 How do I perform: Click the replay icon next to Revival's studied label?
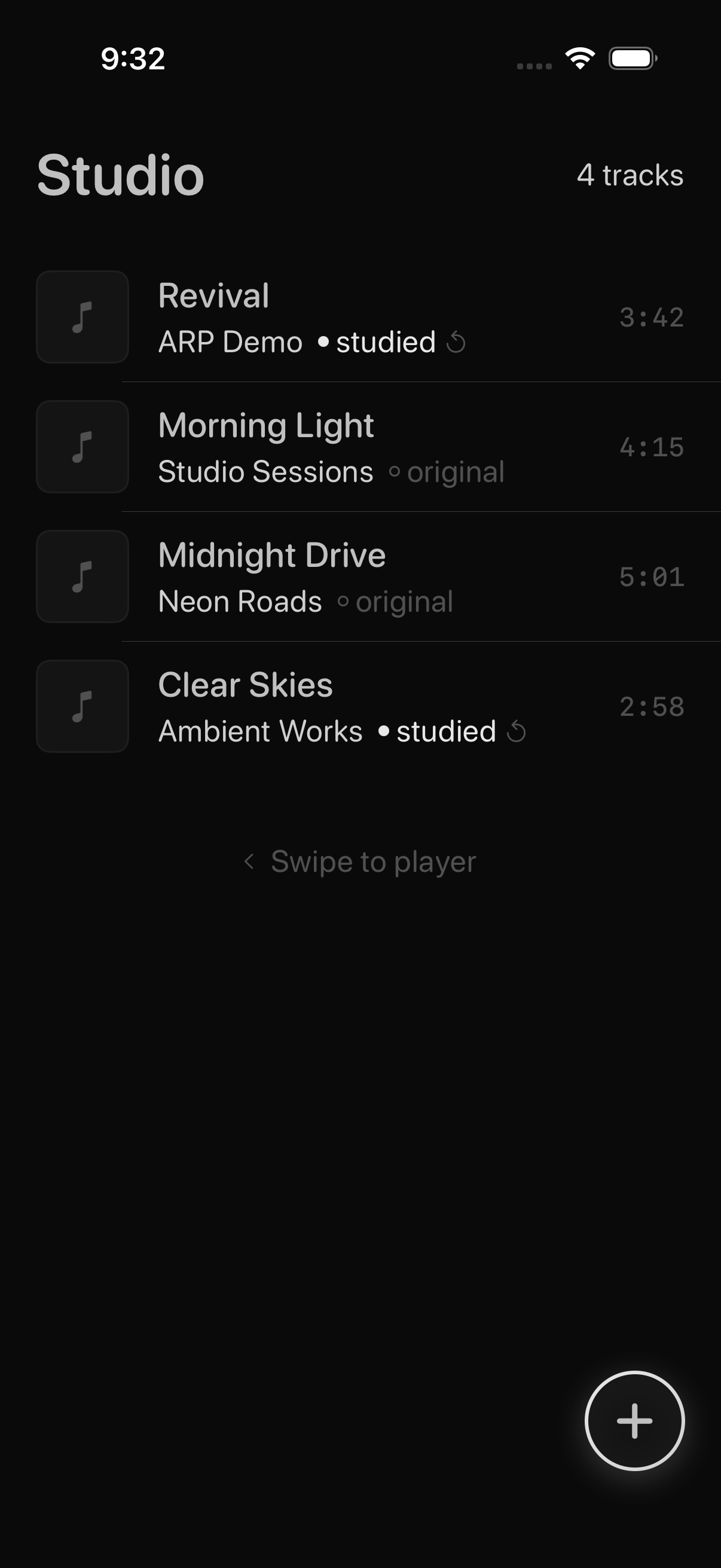coord(456,343)
